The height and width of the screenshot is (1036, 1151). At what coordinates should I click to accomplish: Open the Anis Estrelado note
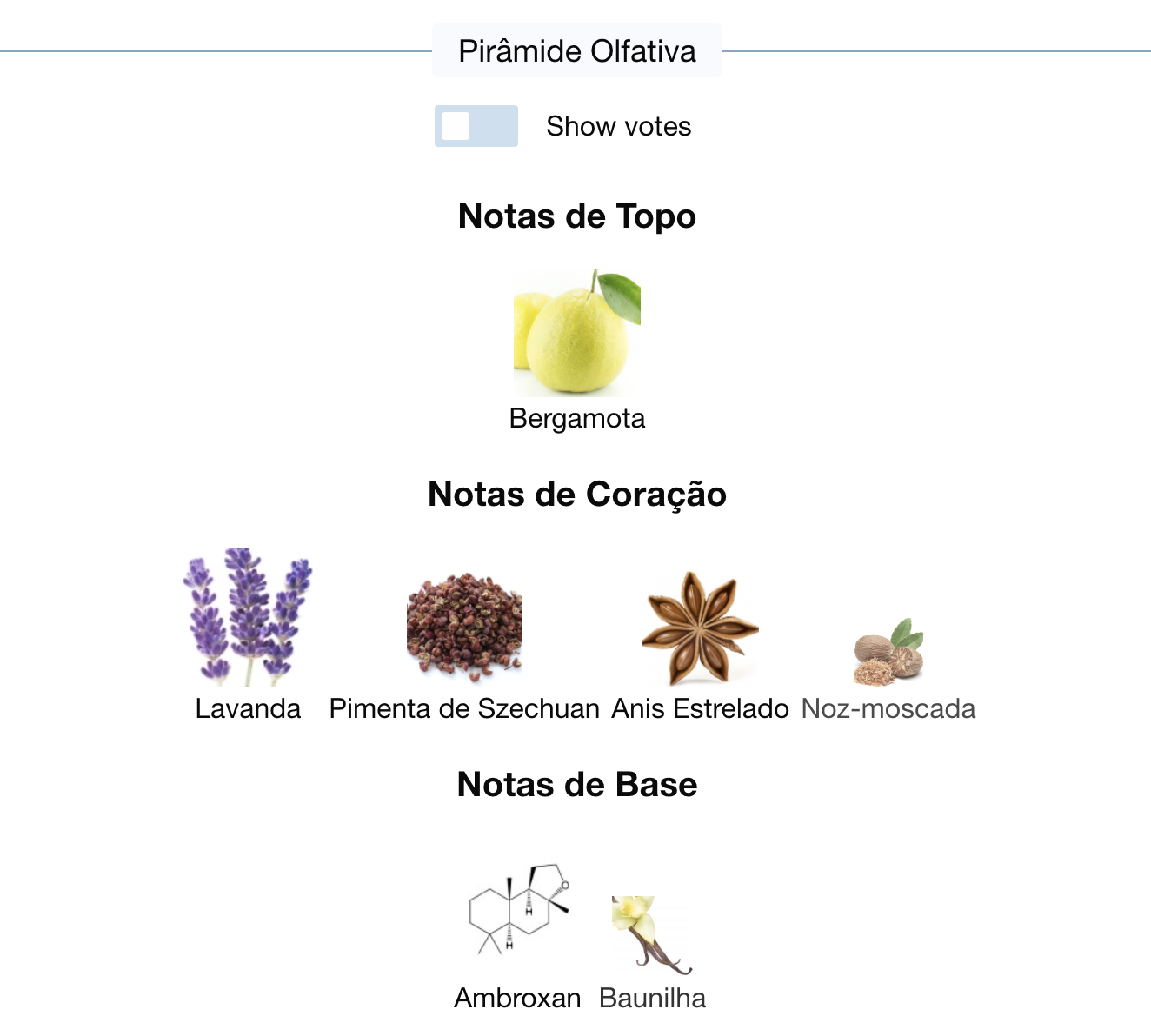click(x=700, y=628)
